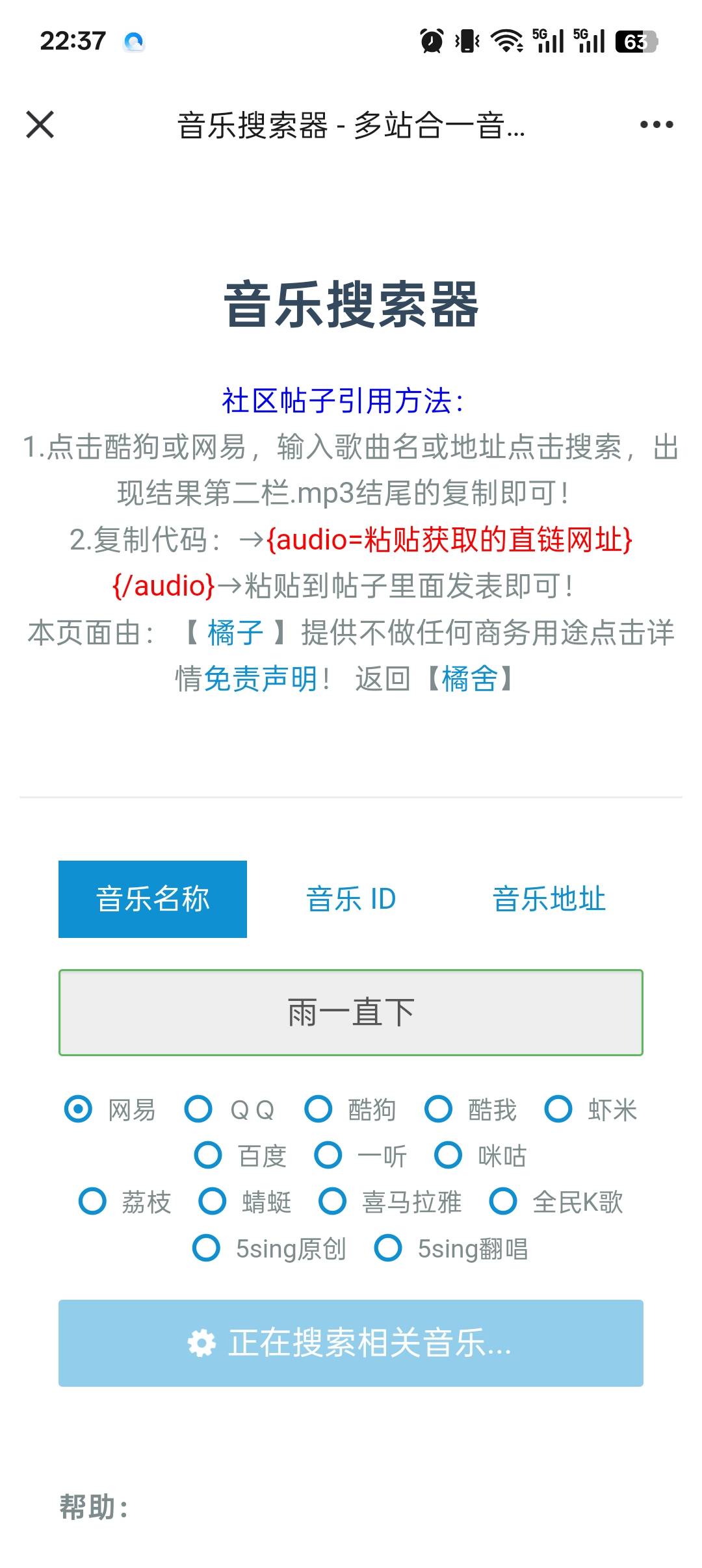Pick the 喜马拉雅 radio button
The width and height of the screenshot is (702, 1568).
pyautogui.click(x=332, y=1202)
